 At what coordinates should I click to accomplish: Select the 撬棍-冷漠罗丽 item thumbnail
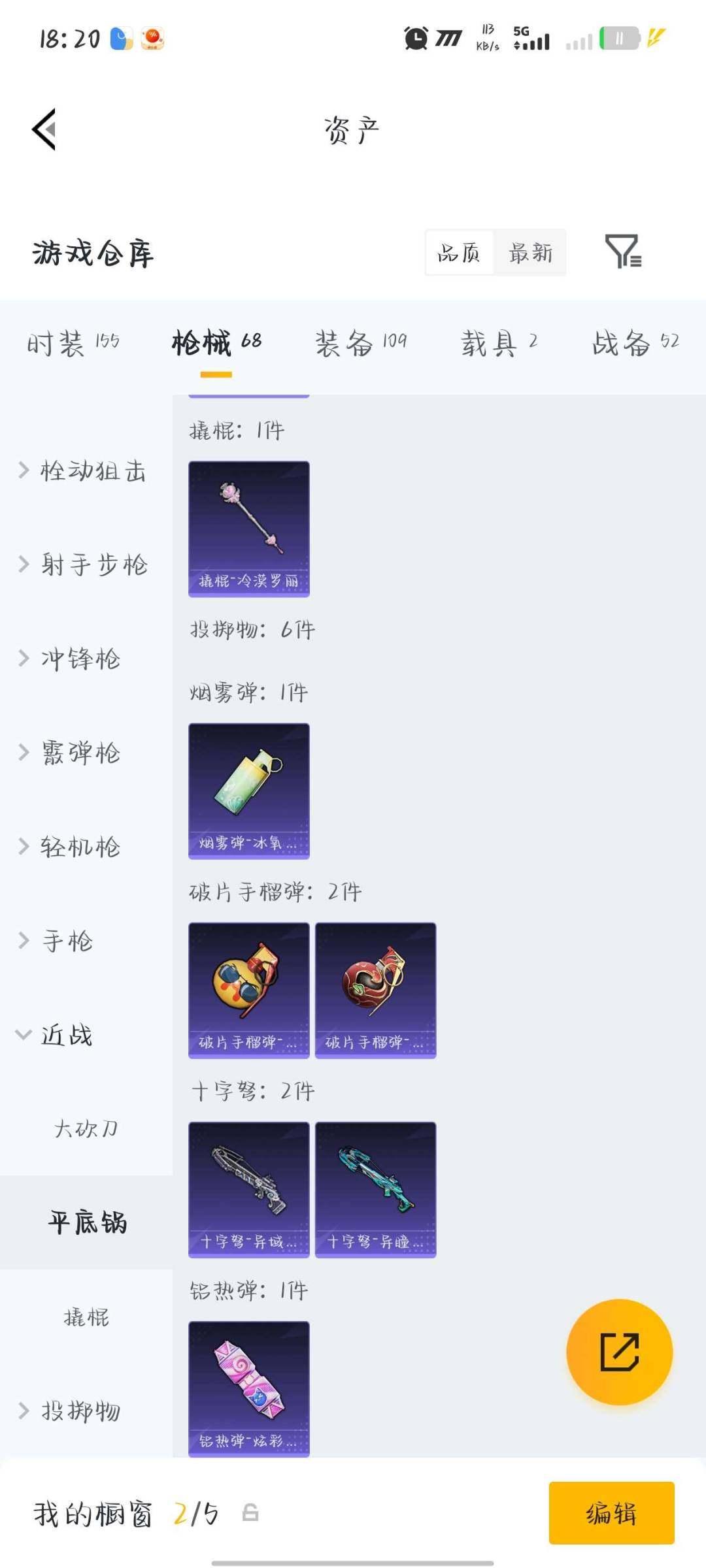pos(248,529)
